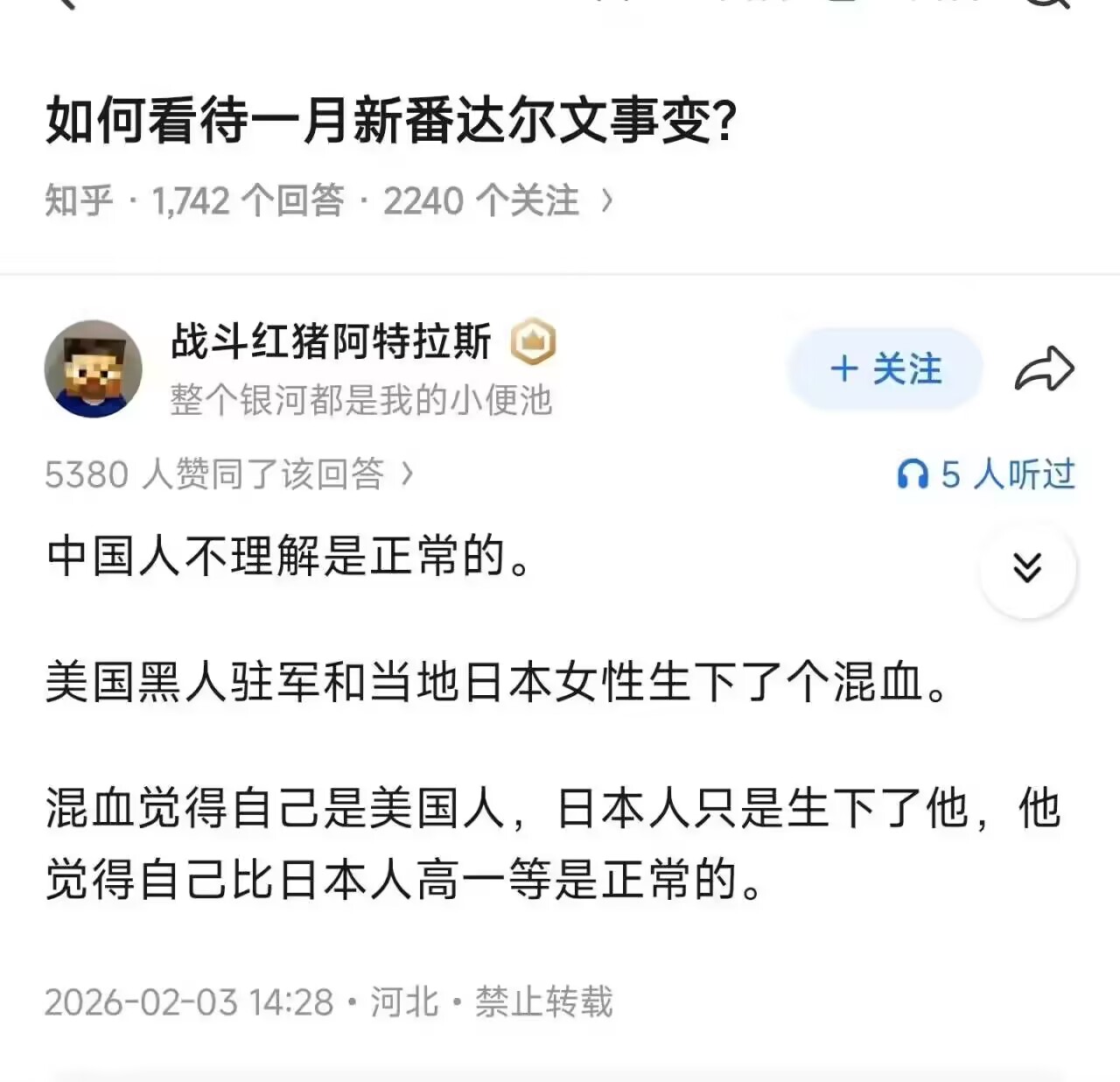Screen dimensions: 1120x1082
Task: Tap the double-chevron collapse button
Action: [x=1027, y=568]
